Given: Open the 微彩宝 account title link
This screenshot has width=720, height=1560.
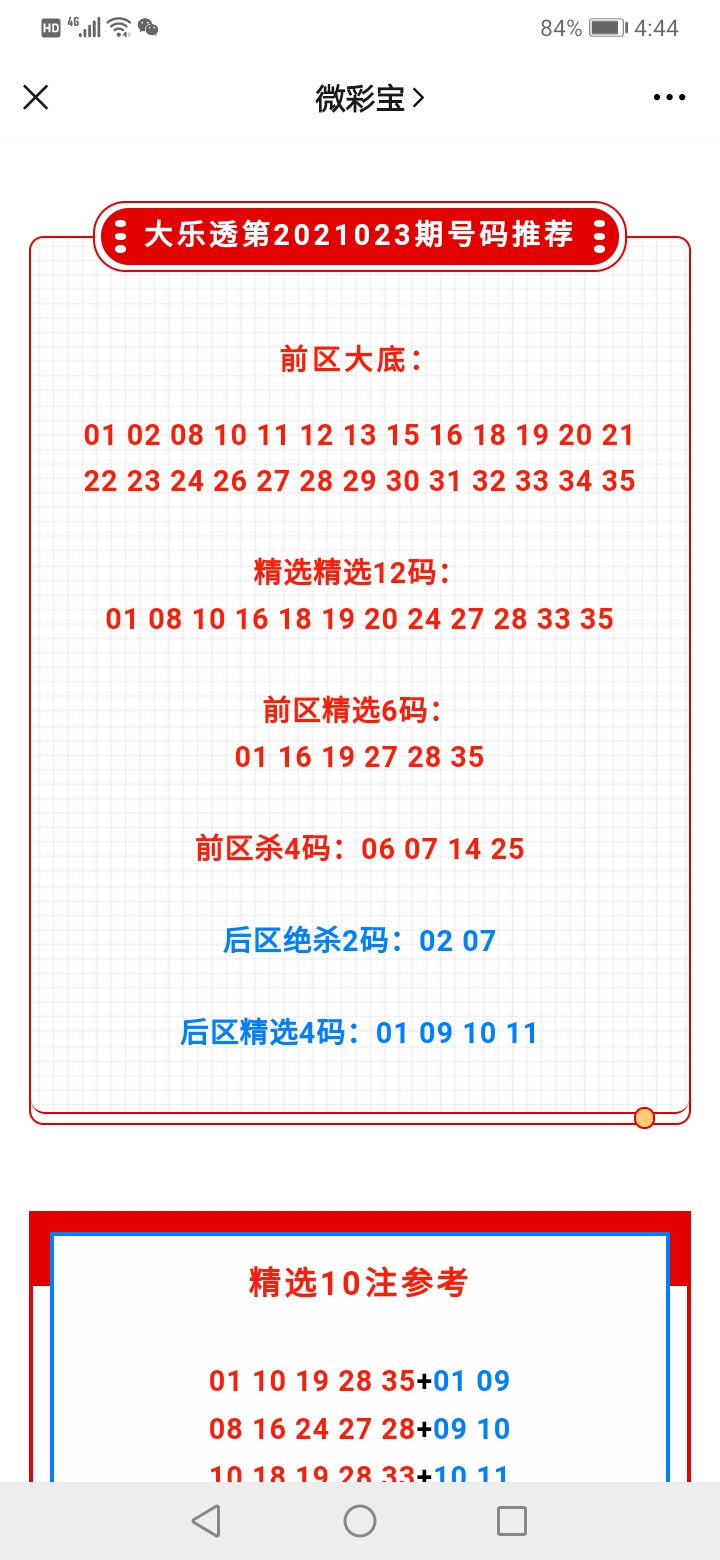Looking at the screenshot, I should pyautogui.click(x=369, y=98).
